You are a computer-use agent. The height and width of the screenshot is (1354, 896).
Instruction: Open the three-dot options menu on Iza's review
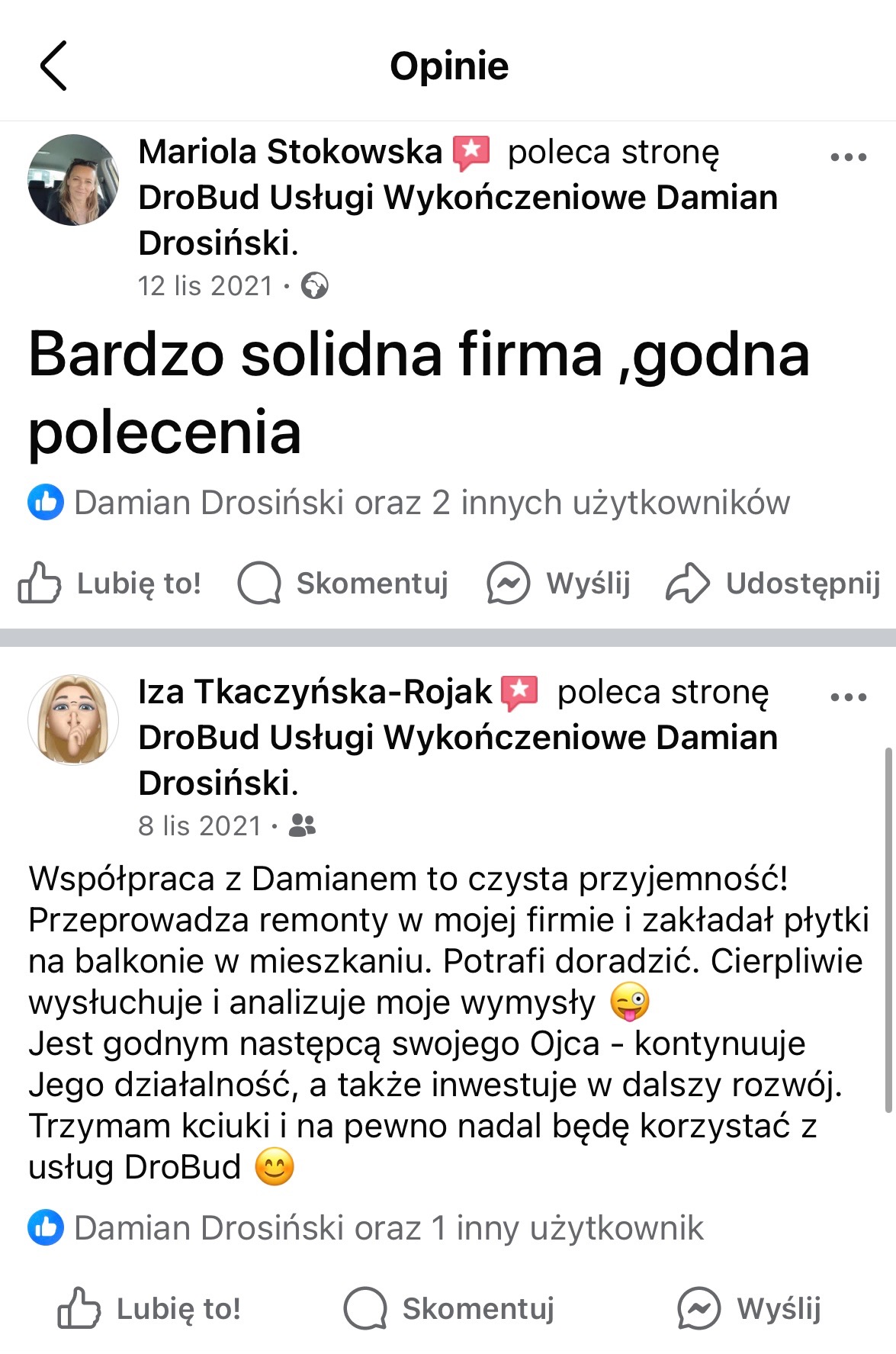845,696
